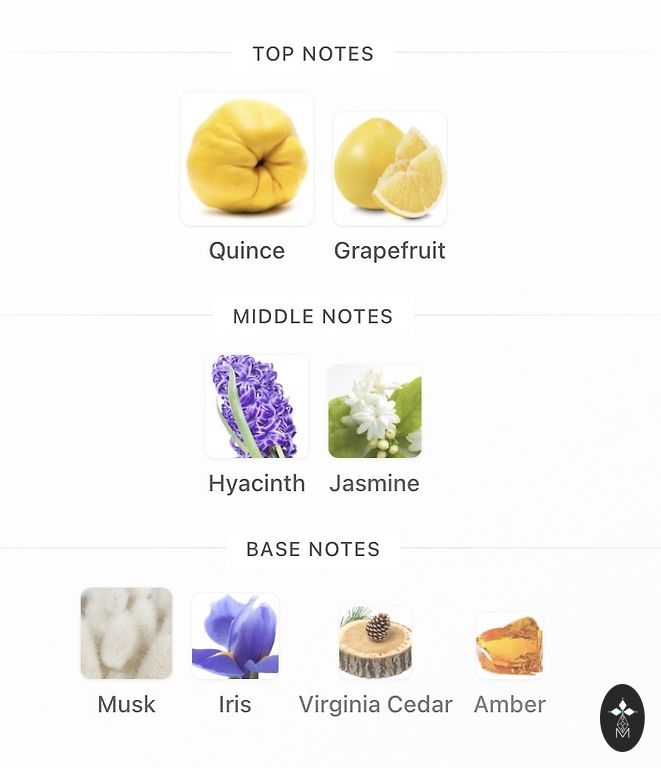View the Hyacinth note details
This screenshot has width=661, height=768.
click(x=257, y=407)
